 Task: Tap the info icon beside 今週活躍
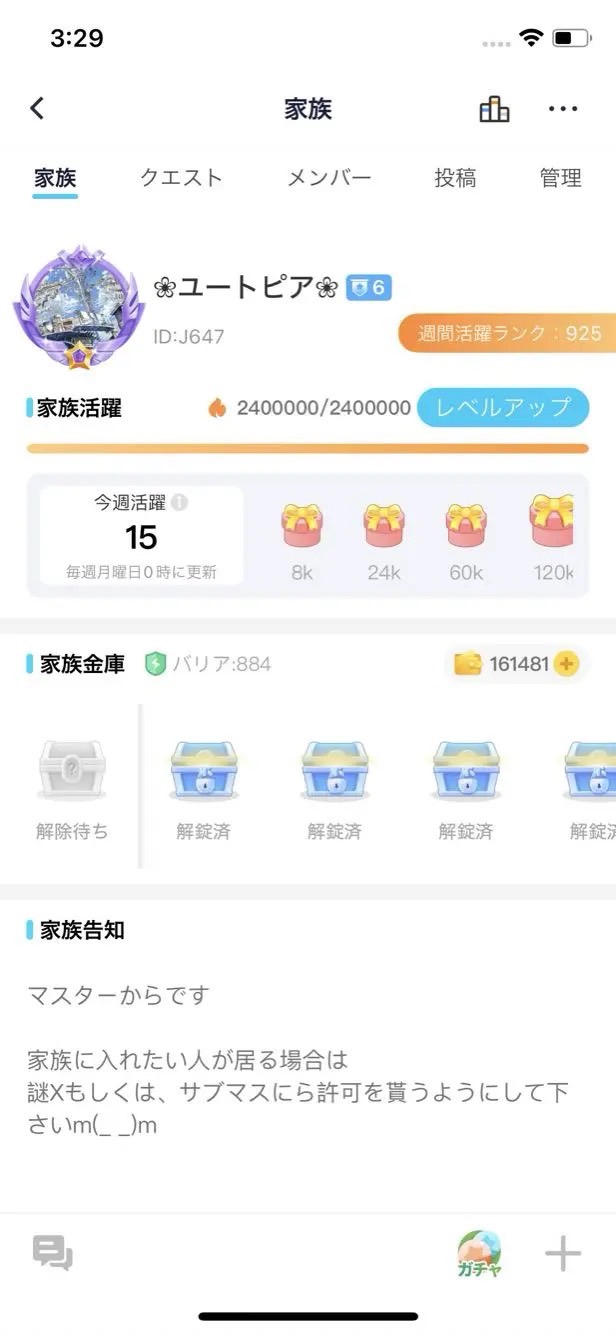[179, 502]
